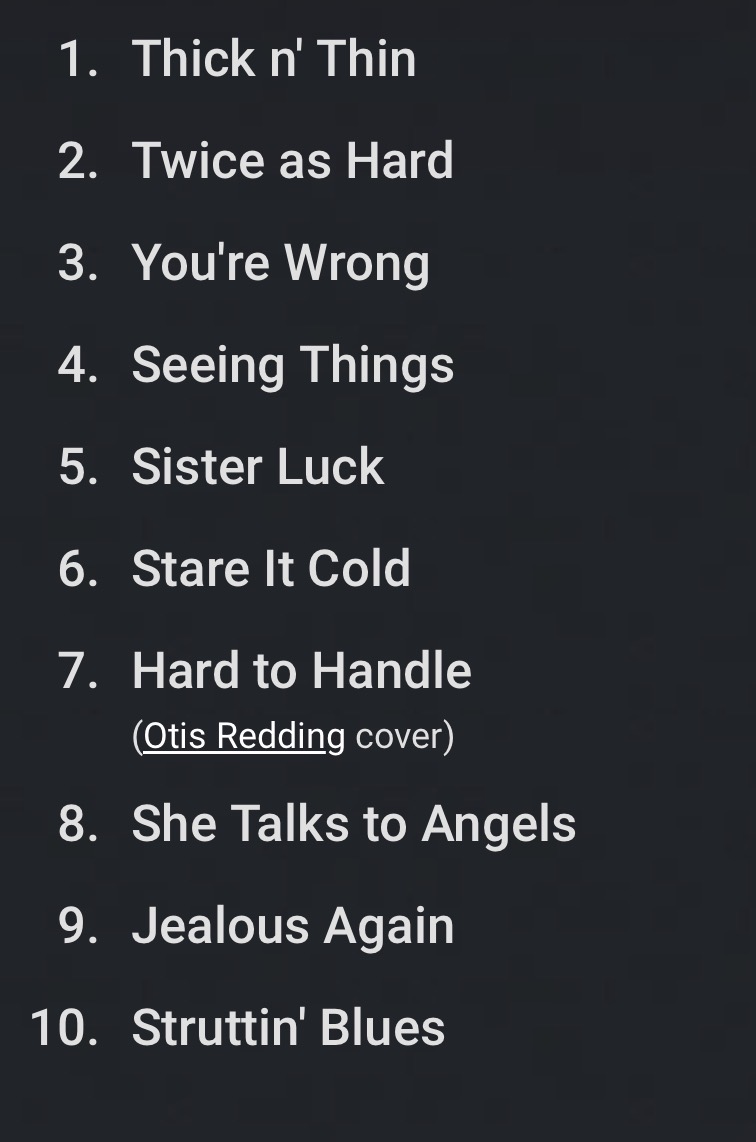Open the Otis Redding link

[x=244, y=737]
